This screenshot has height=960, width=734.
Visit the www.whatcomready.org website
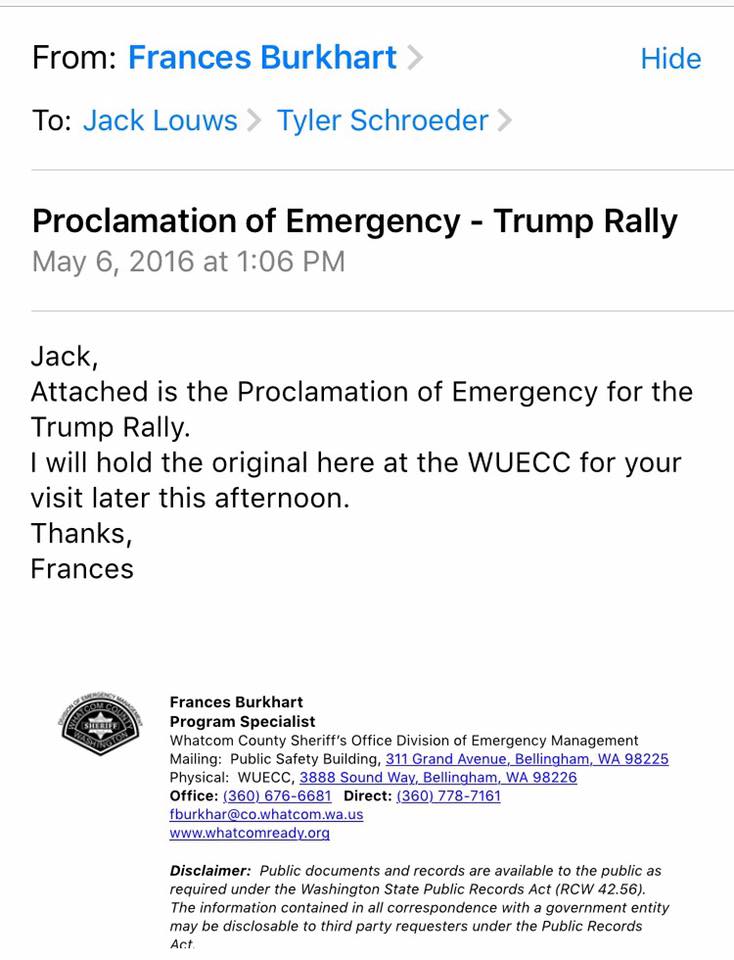[x=249, y=832]
